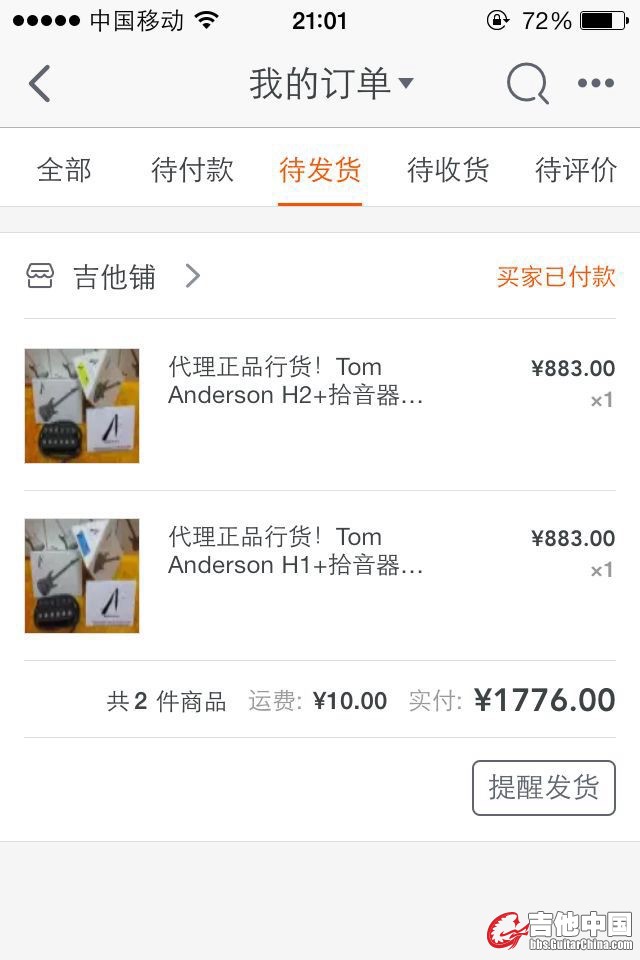Open the three-dot overflow menu
The image size is (640, 960).
[x=596, y=84]
